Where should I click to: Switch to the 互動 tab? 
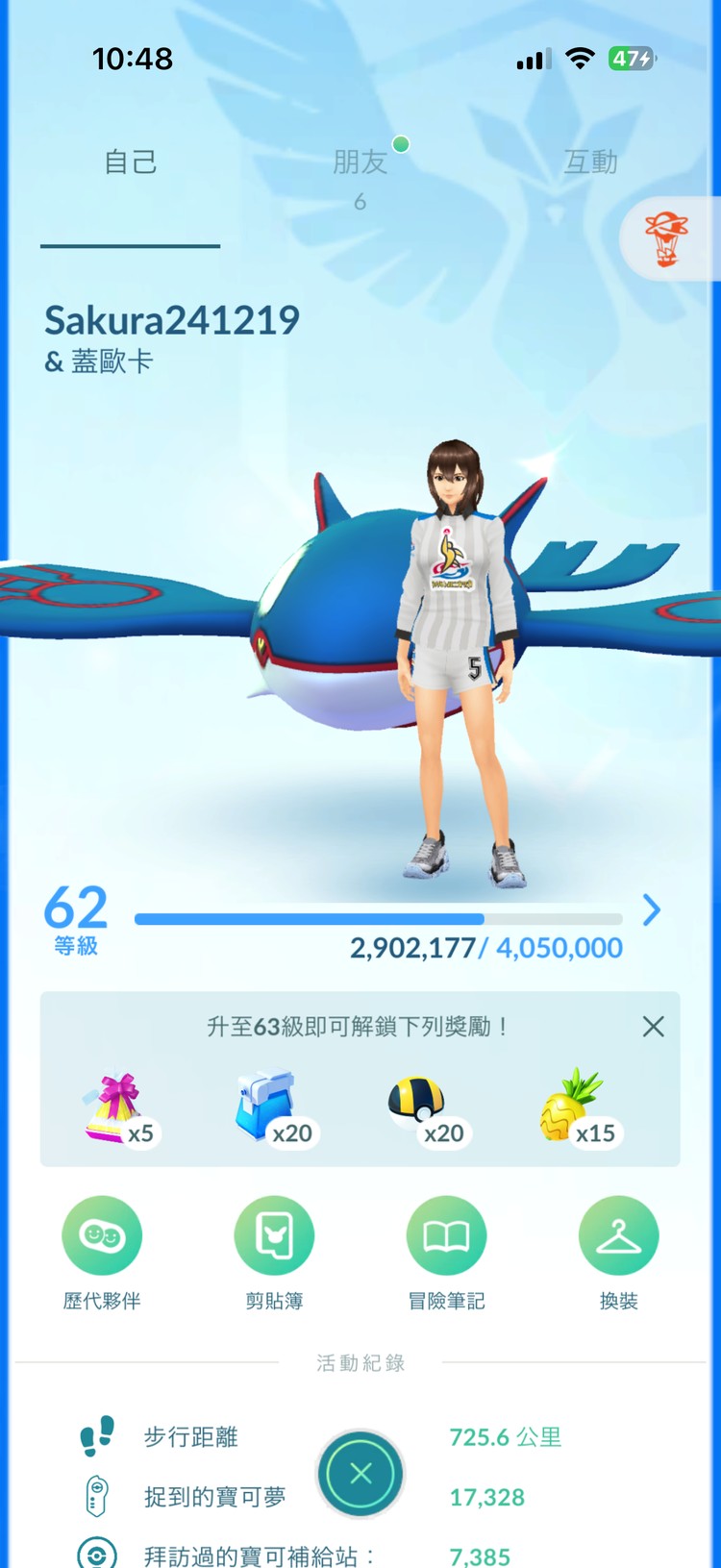(x=590, y=162)
